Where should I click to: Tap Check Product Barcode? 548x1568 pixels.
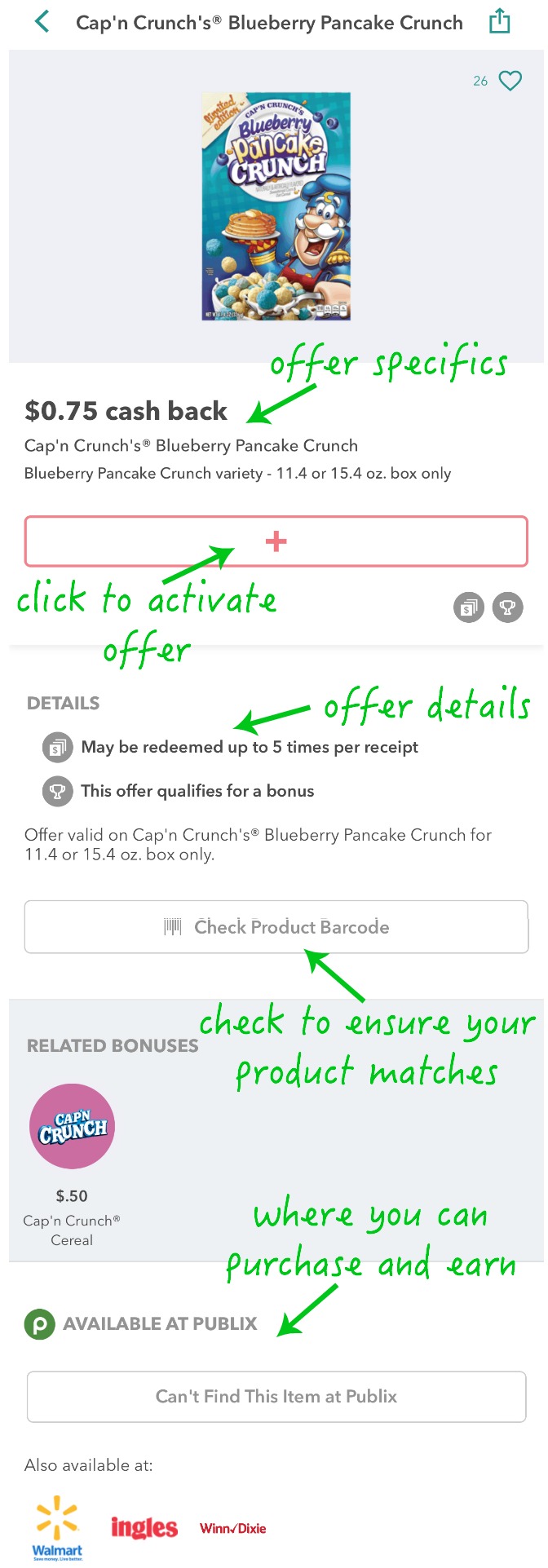(x=276, y=927)
